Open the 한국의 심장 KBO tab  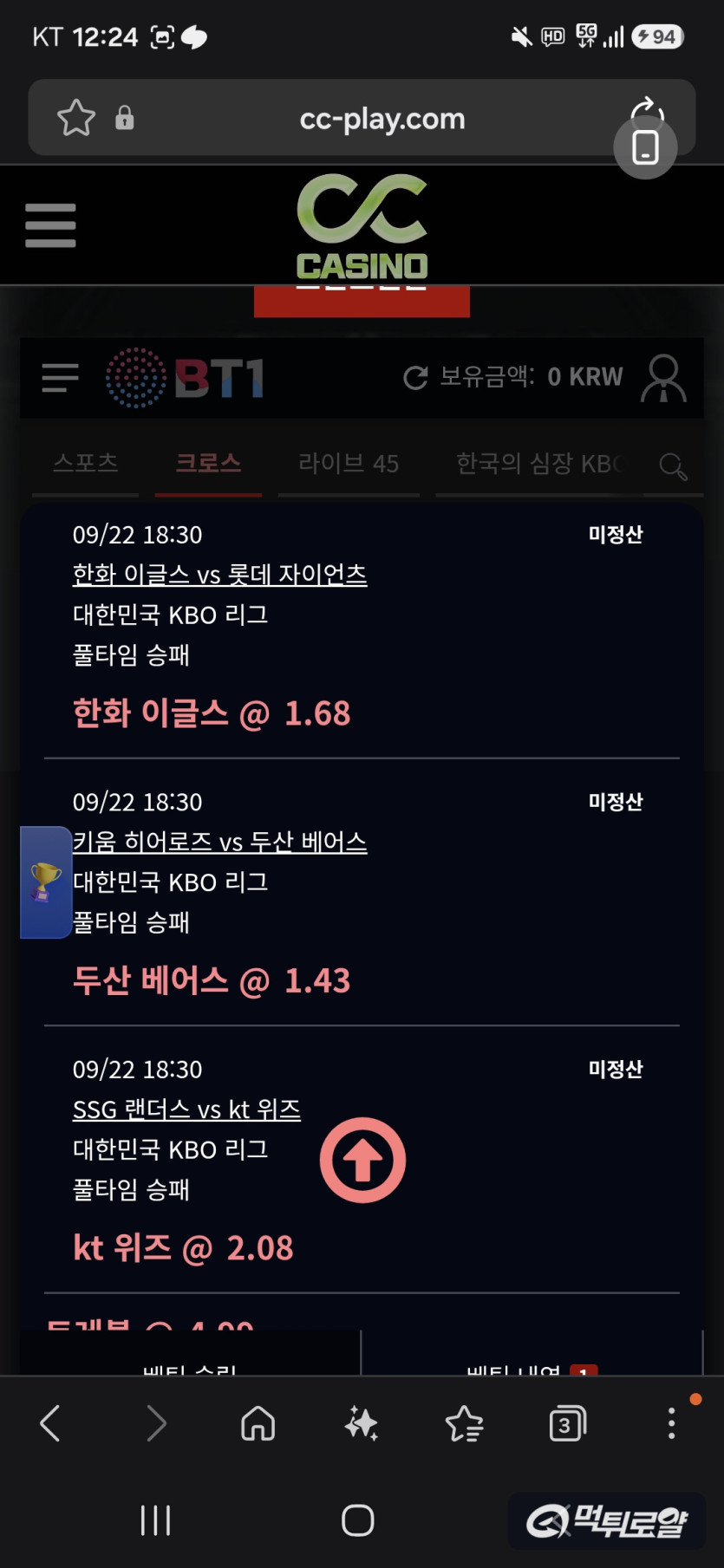[539, 463]
